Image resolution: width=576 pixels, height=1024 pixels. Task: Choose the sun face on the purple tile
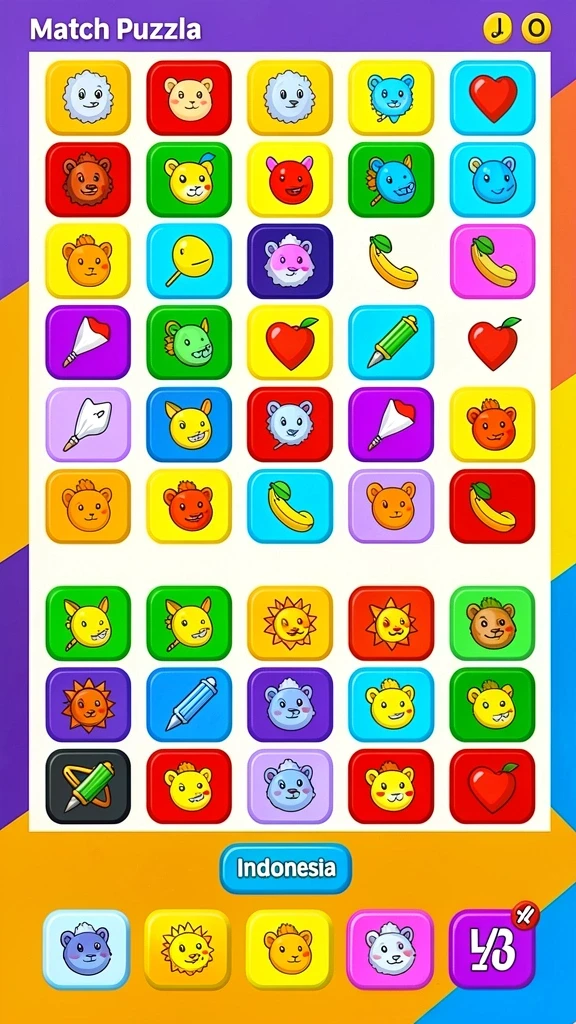click(88, 705)
